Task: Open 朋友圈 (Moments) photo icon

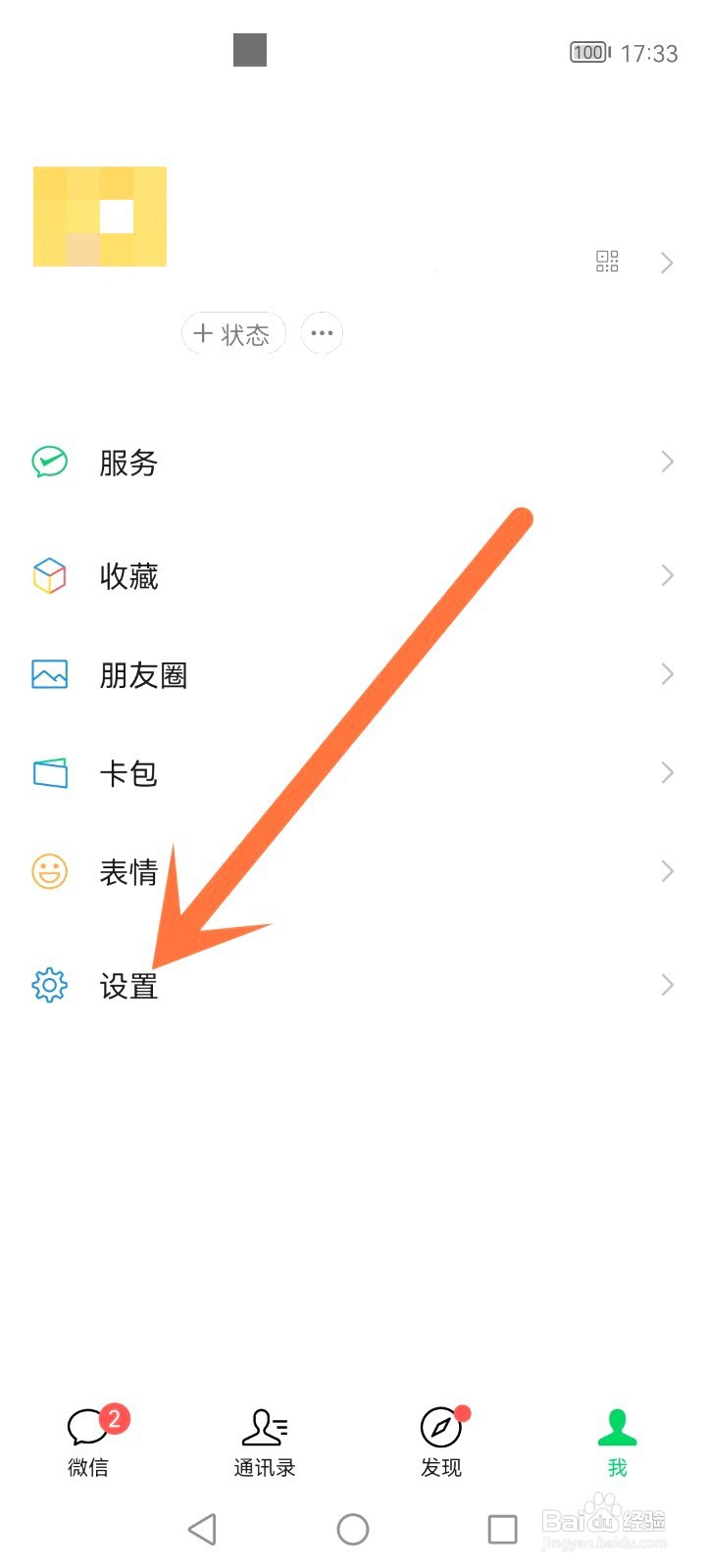Action: 49,674
